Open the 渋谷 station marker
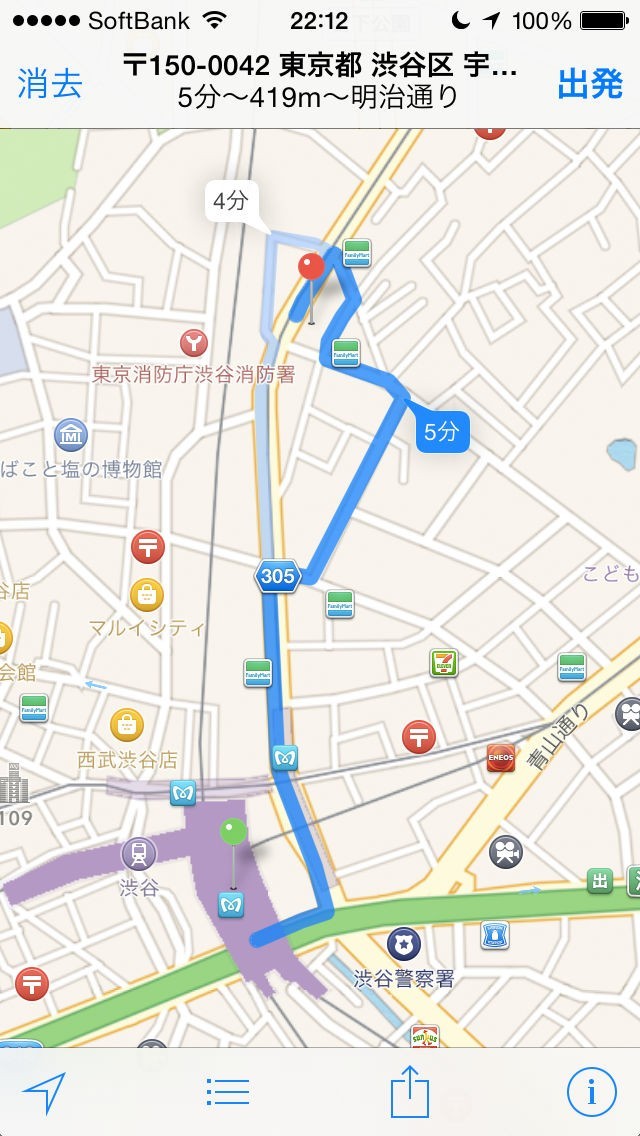Screen dimensions: 640x1136 click(138, 853)
